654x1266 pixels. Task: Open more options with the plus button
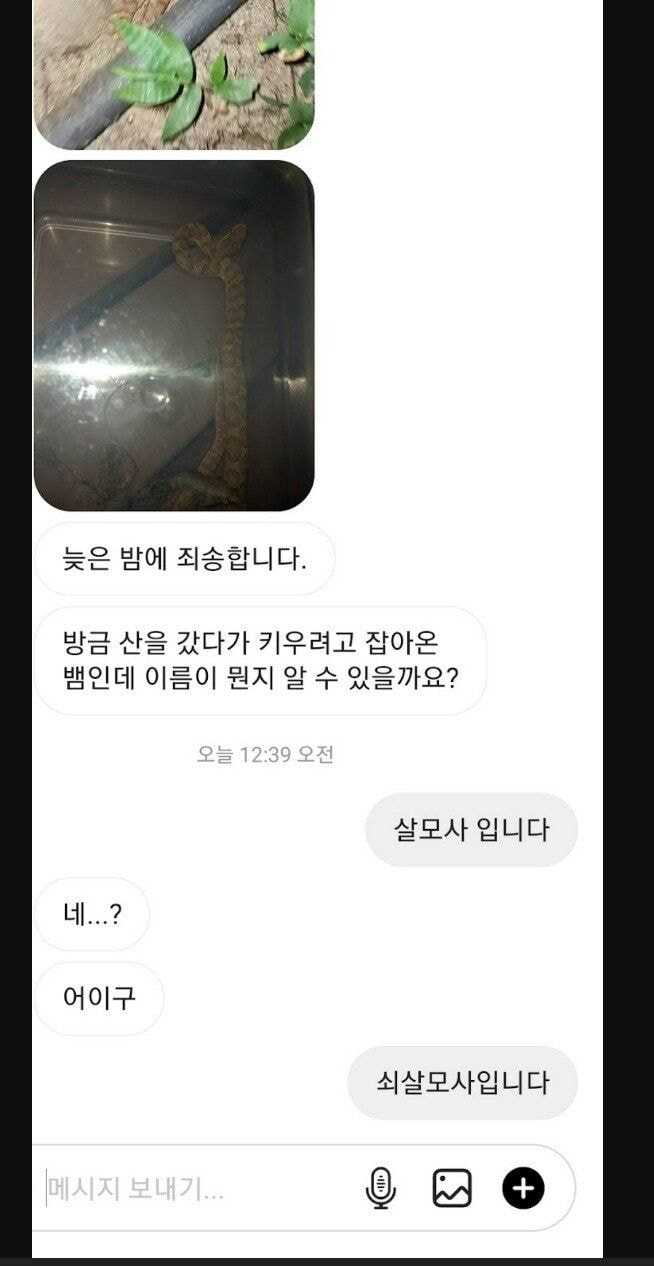tap(523, 1189)
